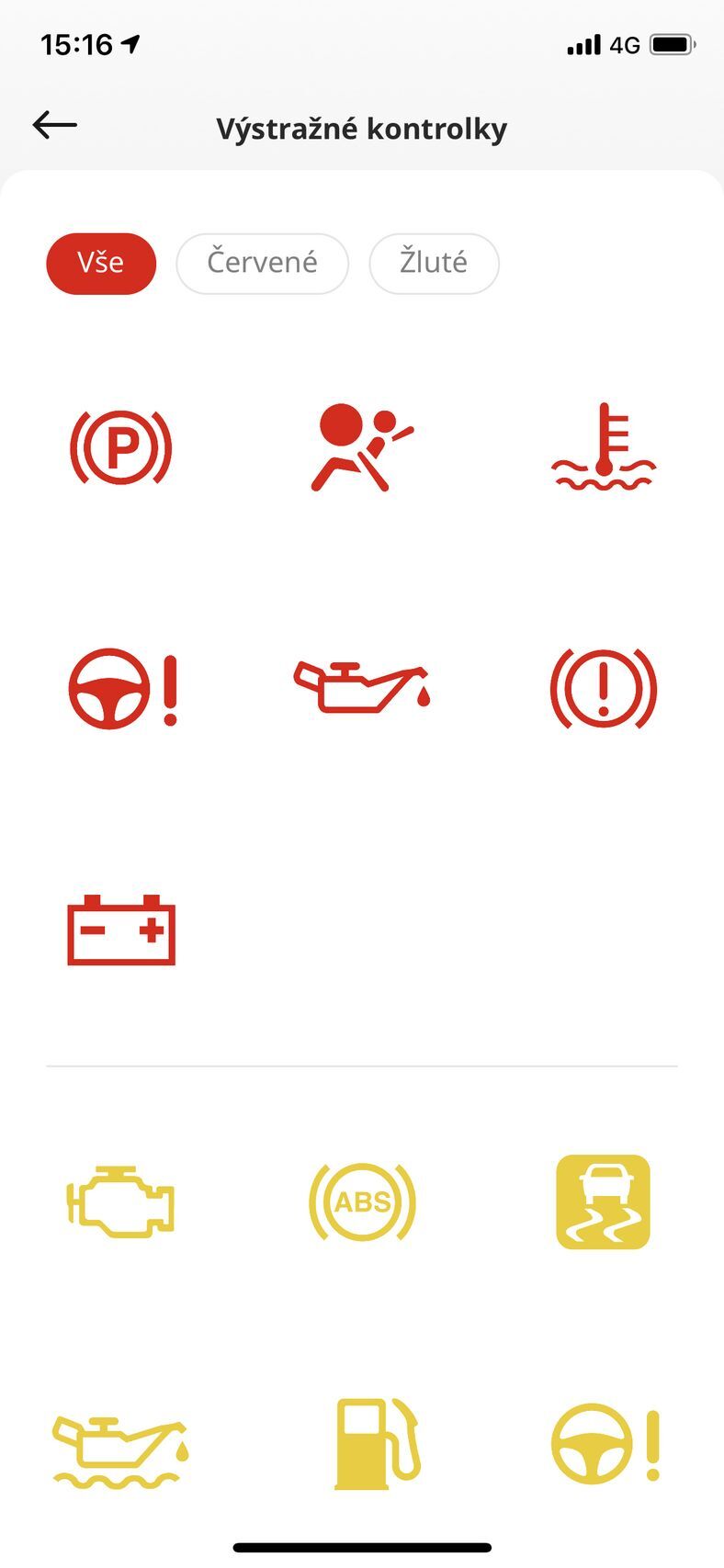The height and width of the screenshot is (1568, 724).
Task: Open the brake system exclamation warning light
Action: pos(604,689)
